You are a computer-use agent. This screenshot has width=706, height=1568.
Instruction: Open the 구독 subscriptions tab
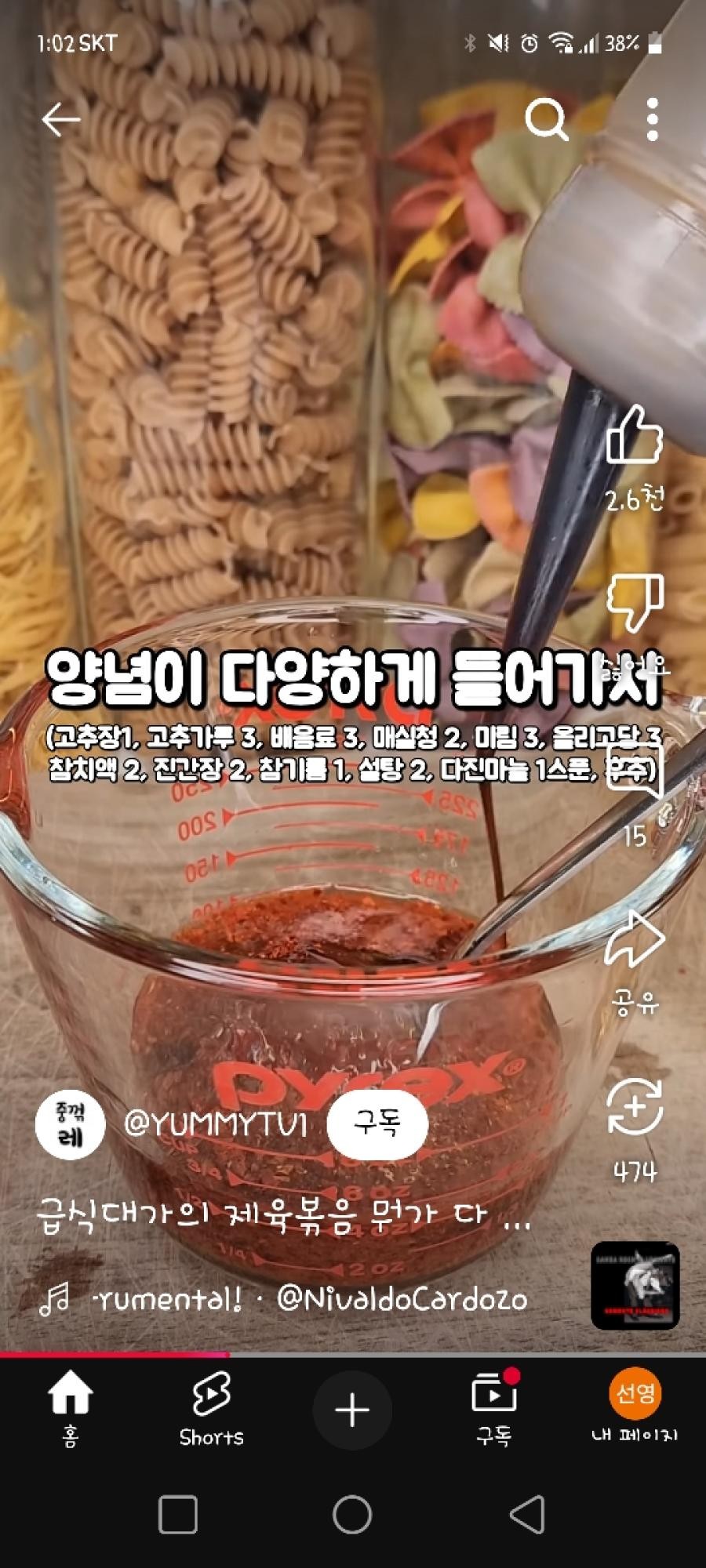[493, 1409]
